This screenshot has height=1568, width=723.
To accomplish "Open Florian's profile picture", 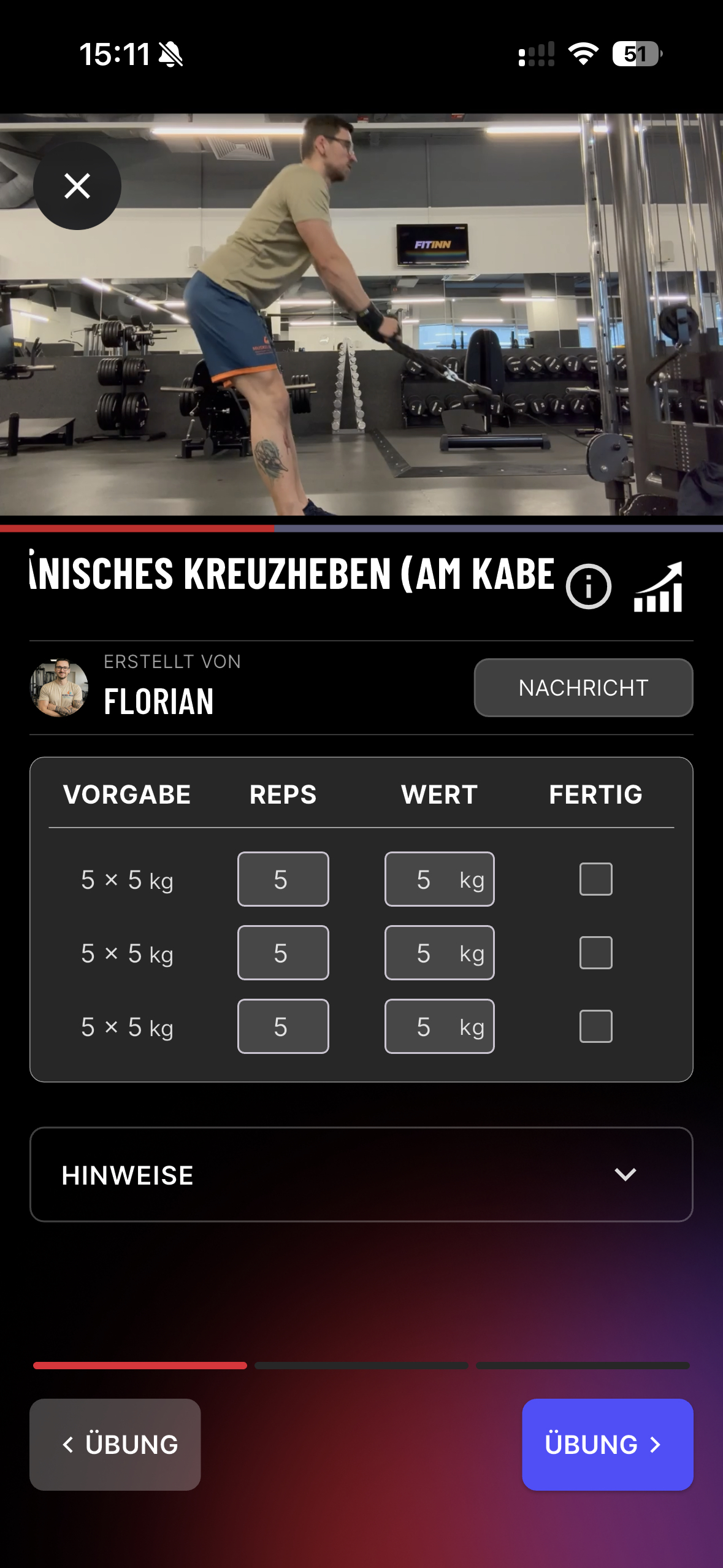I will point(58,687).
